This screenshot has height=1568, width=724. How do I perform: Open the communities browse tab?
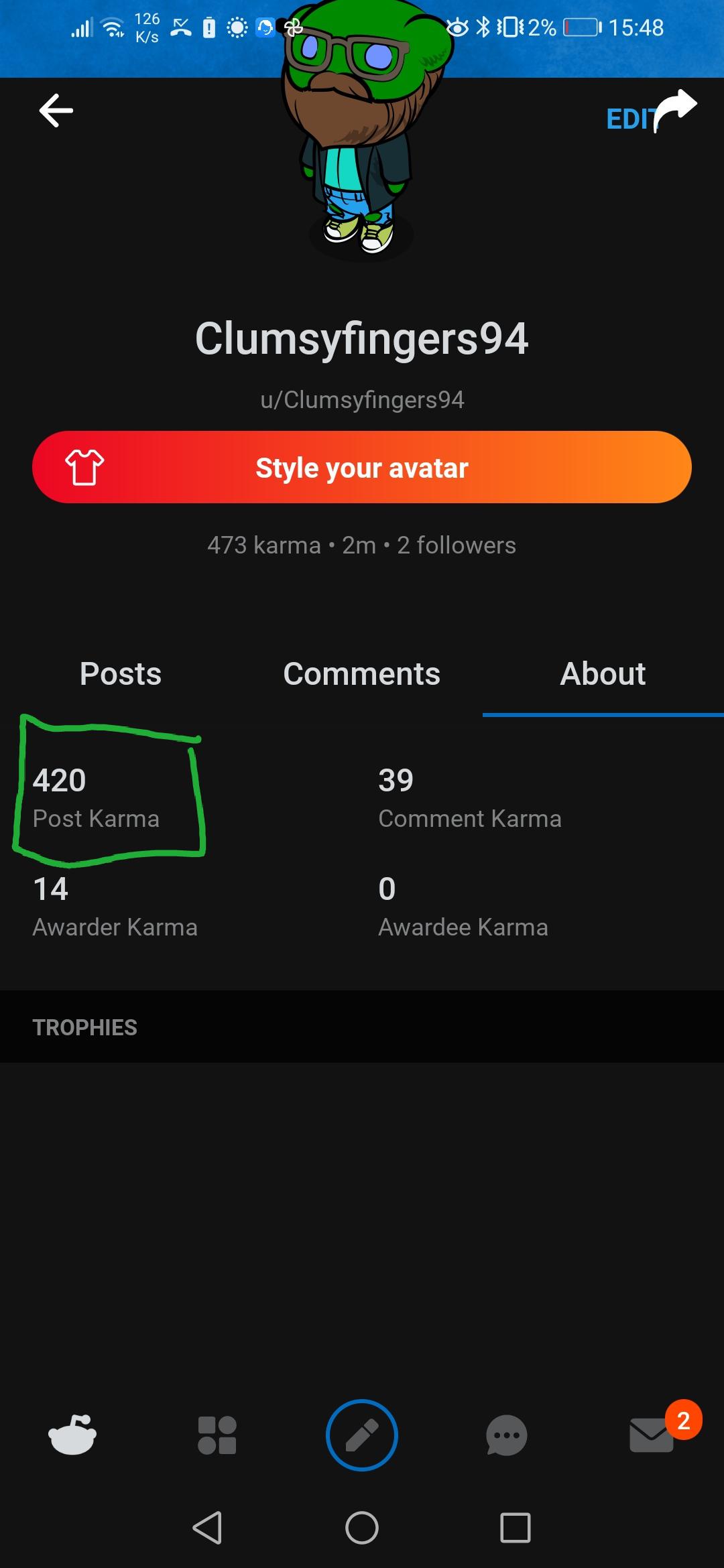click(x=217, y=1435)
